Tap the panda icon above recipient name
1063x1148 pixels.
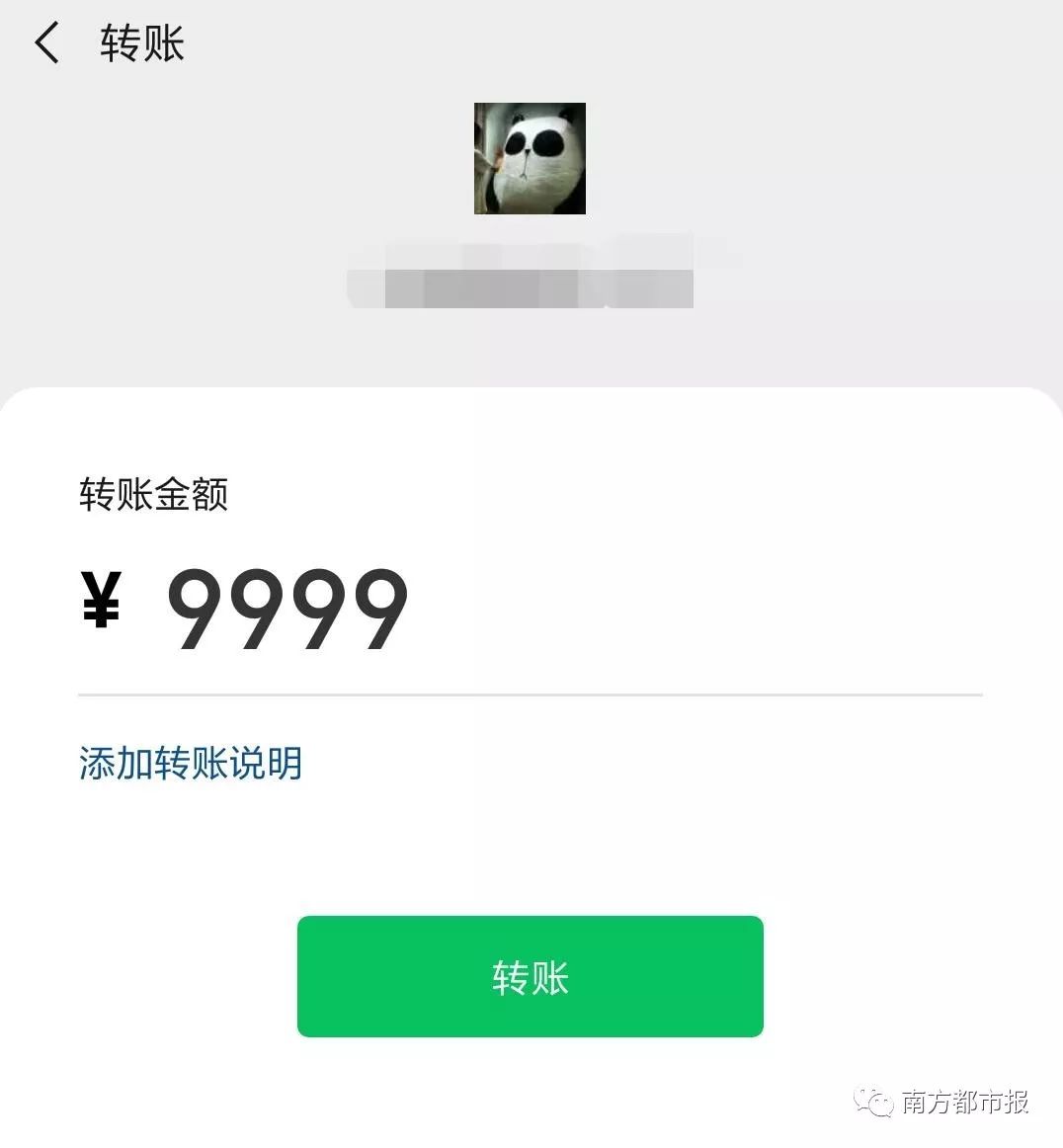point(530,158)
